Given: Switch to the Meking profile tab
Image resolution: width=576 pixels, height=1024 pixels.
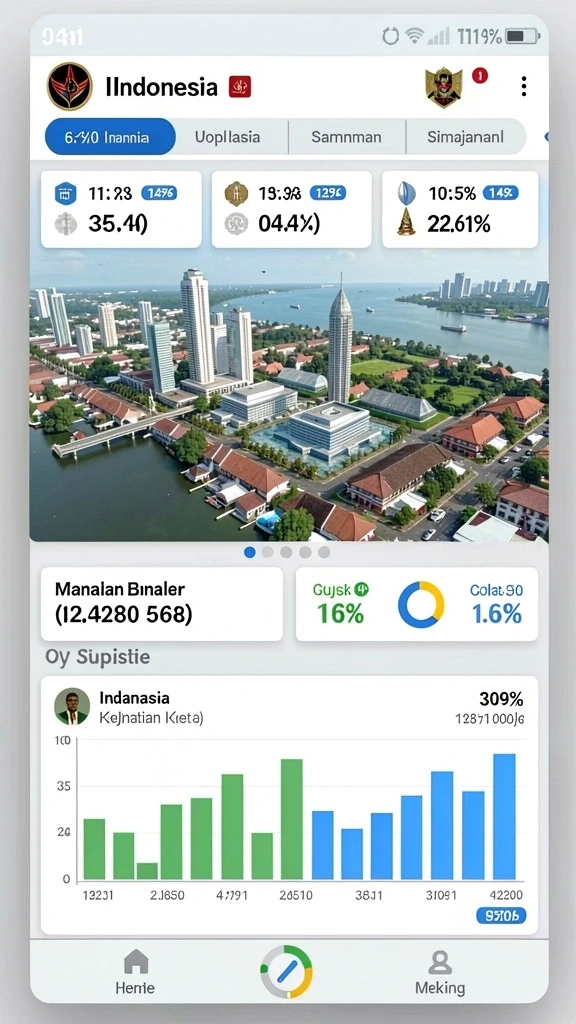Looking at the screenshot, I should pos(440,972).
